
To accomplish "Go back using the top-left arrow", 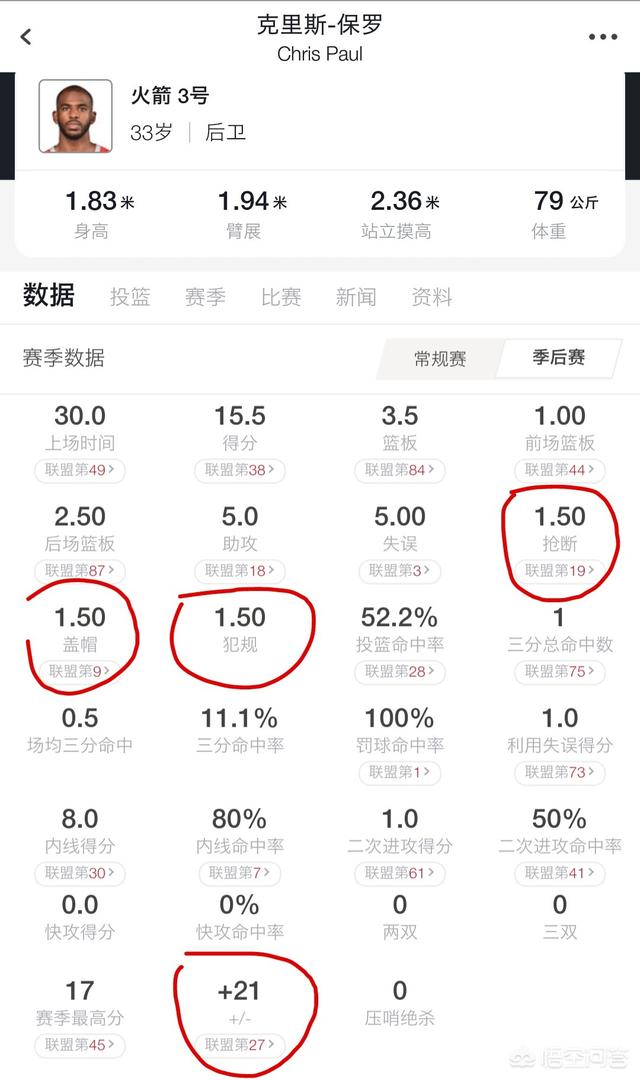I will [26, 37].
